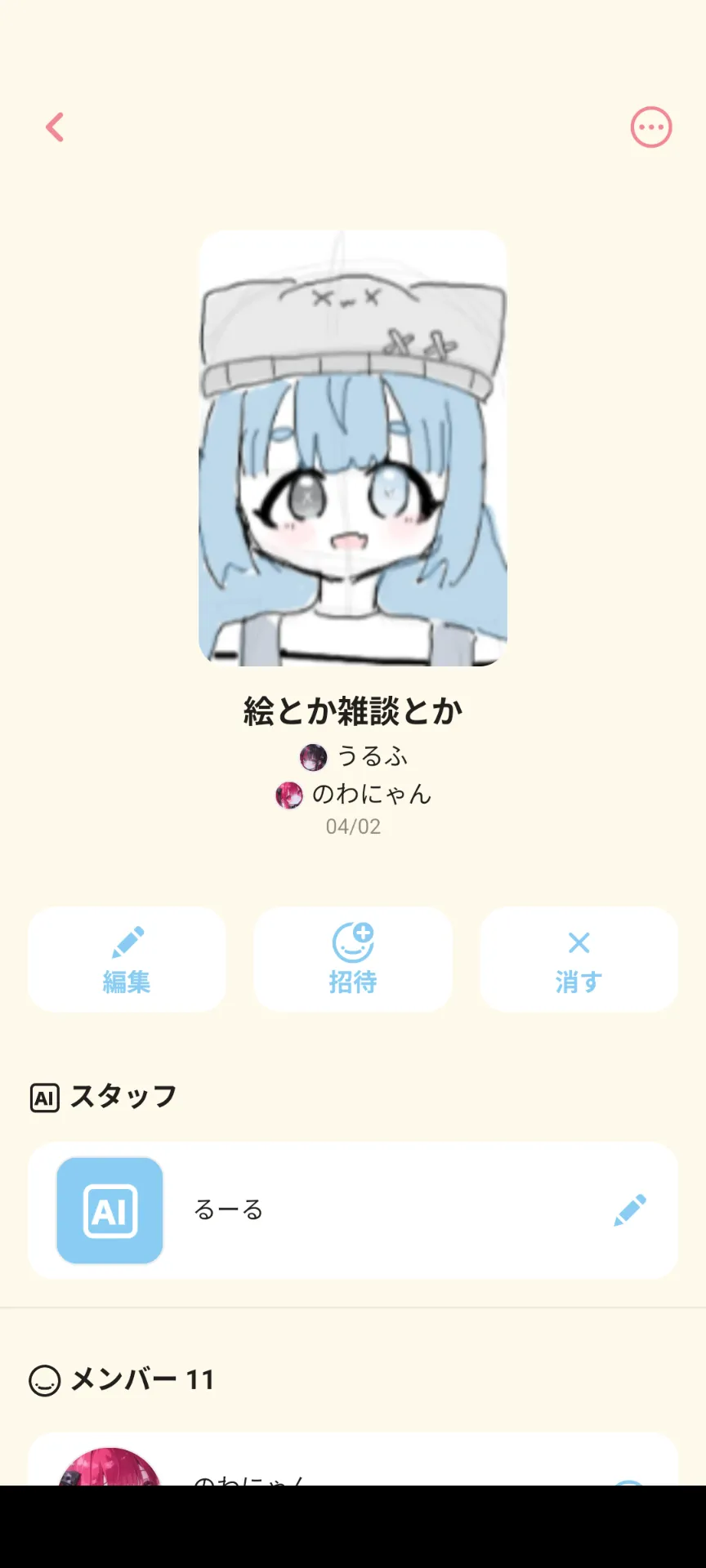This screenshot has width=706, height=1568.
Task: Invite members with the 招待 button
Action: (x=353, y=959)
